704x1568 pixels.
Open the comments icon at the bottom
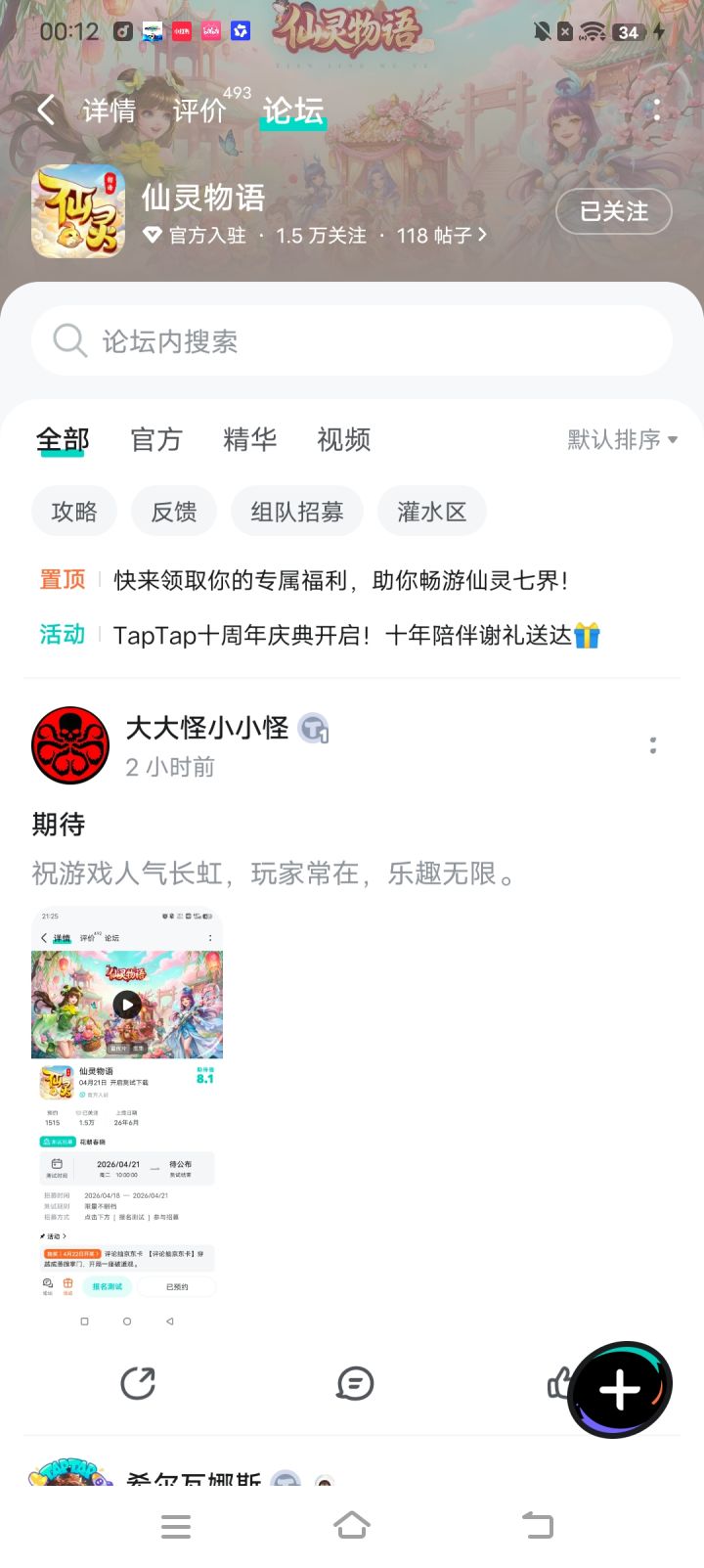tap(354, 1383)
